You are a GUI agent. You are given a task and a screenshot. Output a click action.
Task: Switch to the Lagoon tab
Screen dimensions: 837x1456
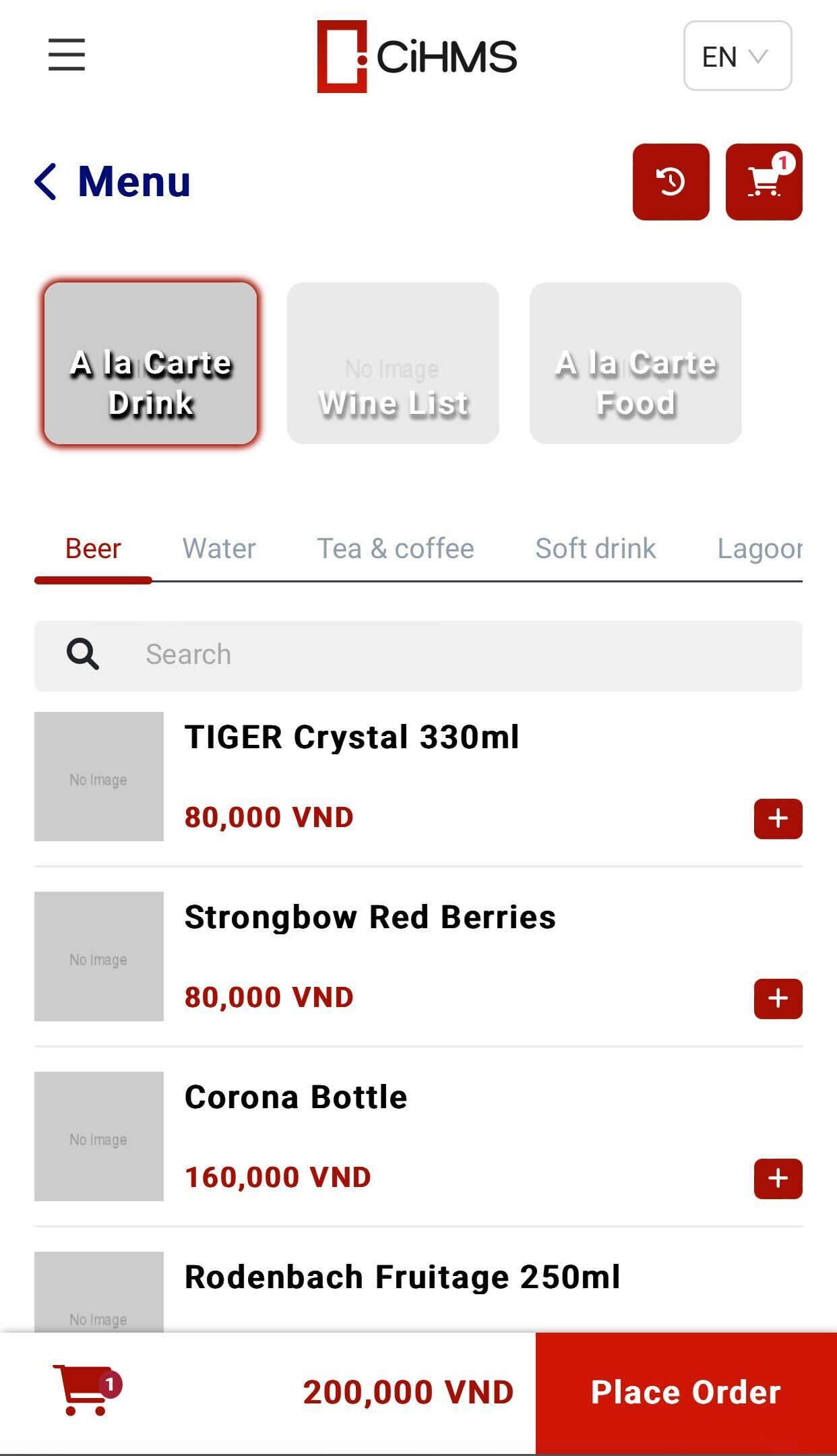click(759, 549)
